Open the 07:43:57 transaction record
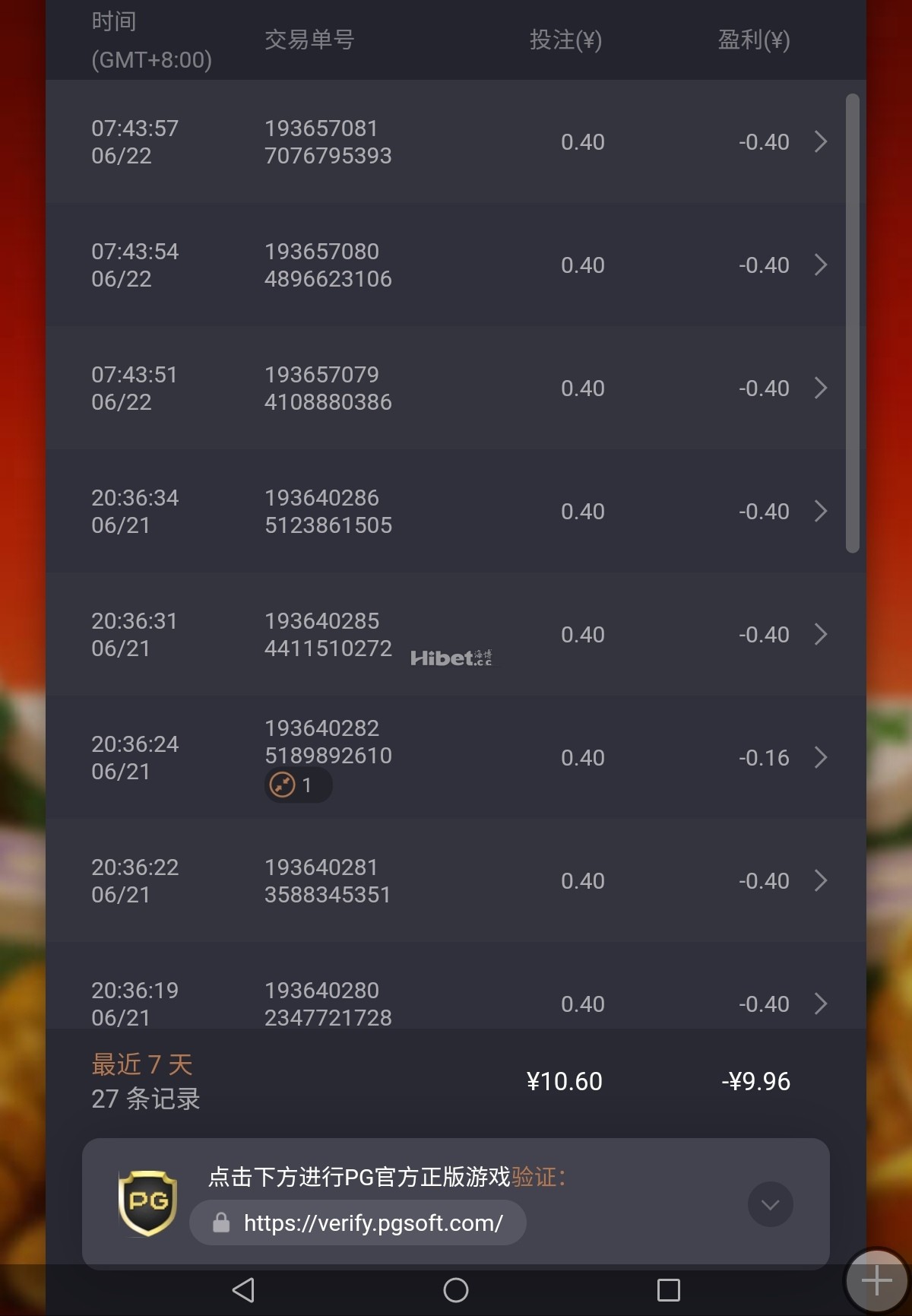 coord(820,141)
